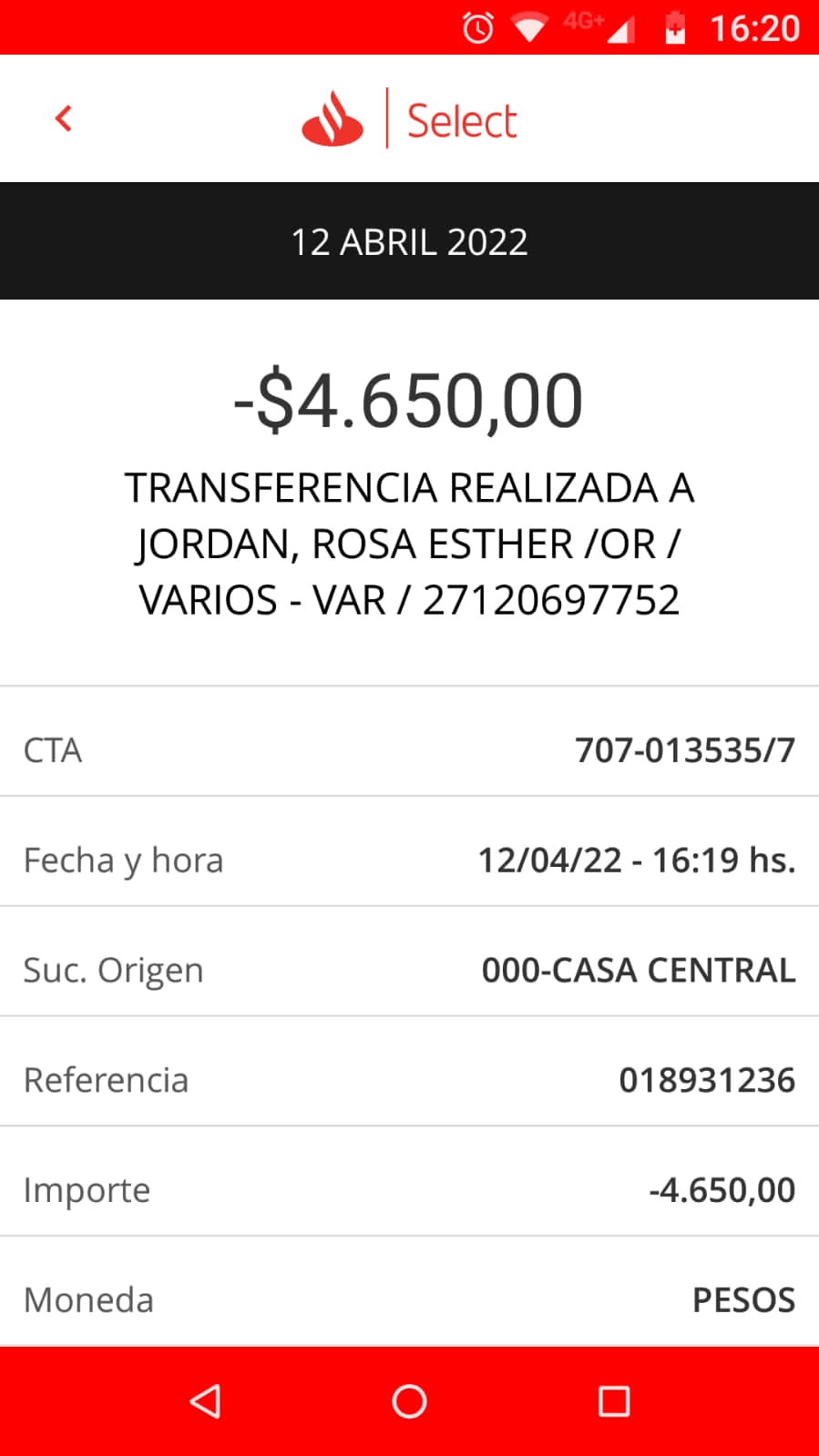Go back using the red arrow
Screen dimensions: 819x1456
[63, 118]
